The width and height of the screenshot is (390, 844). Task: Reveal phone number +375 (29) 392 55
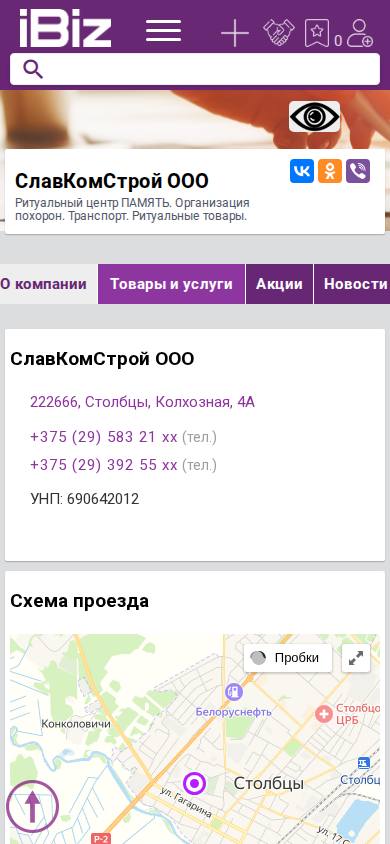tap(104, 465)
